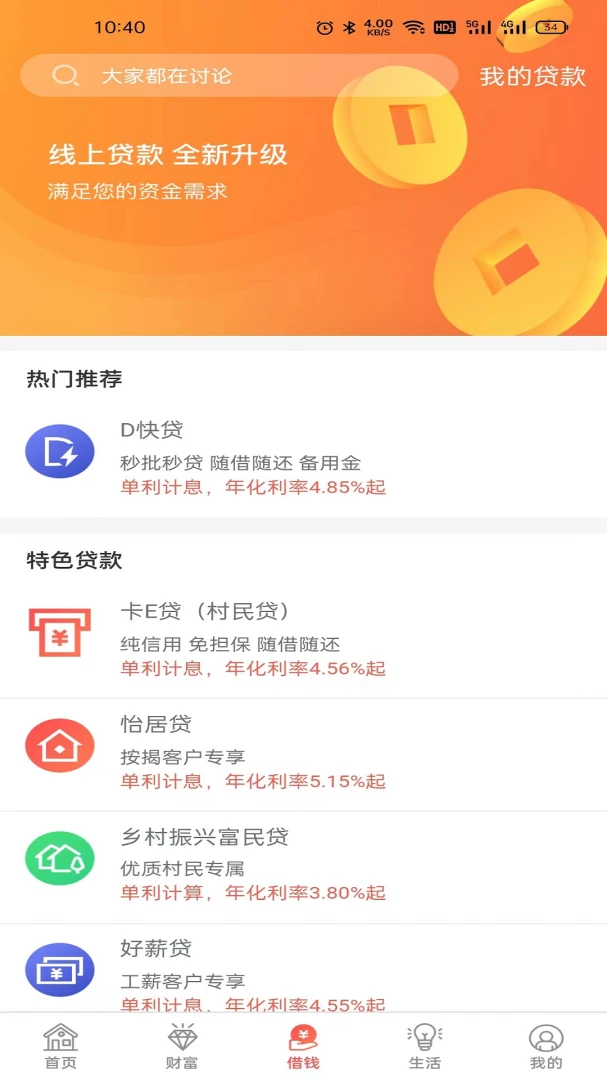607x1080 pixels.
Task: Go to the 财富 tab
Action: click(182, 1046)
